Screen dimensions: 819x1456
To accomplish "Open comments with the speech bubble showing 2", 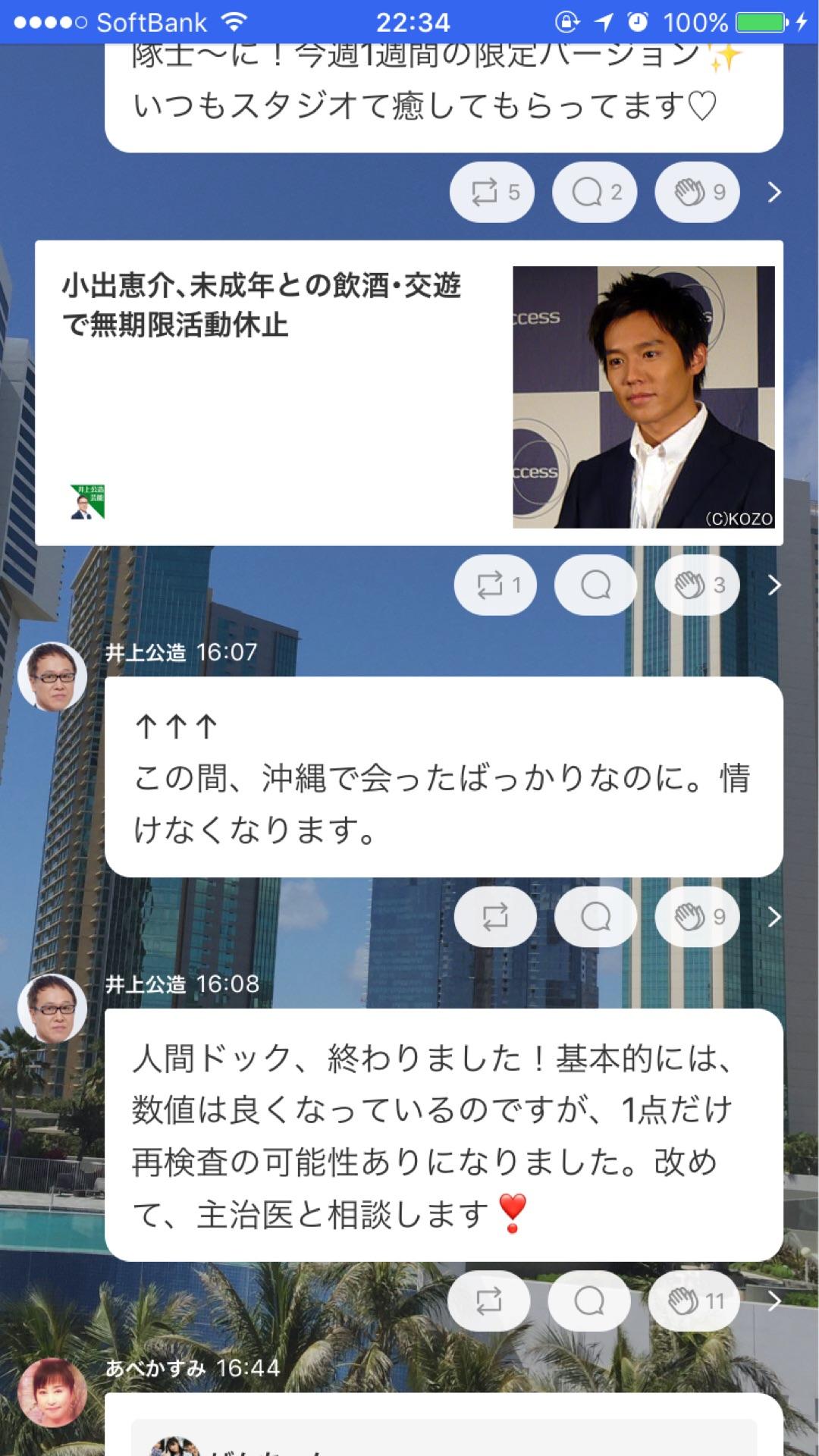I will [595, 192].
